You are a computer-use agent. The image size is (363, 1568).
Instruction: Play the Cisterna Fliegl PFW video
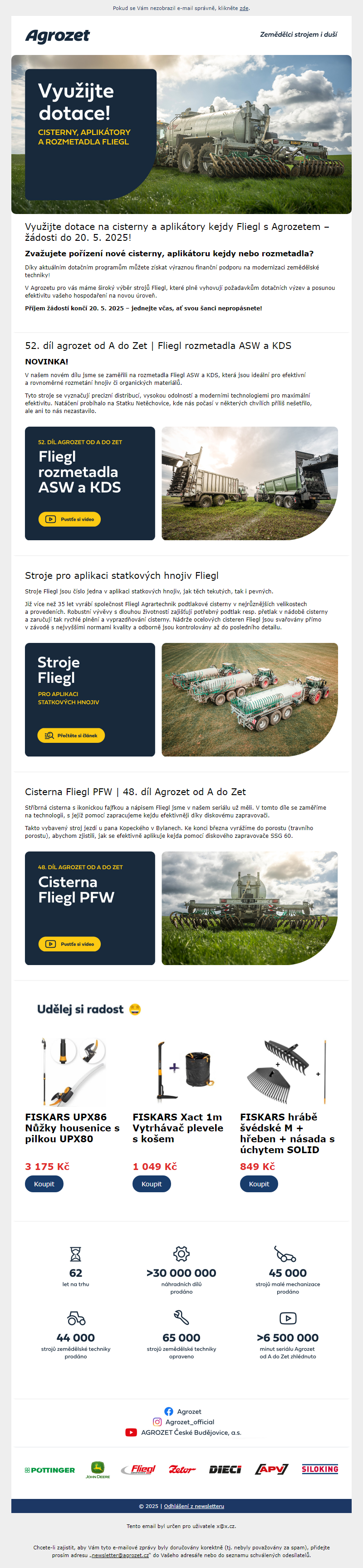click(x=69, y=944)
